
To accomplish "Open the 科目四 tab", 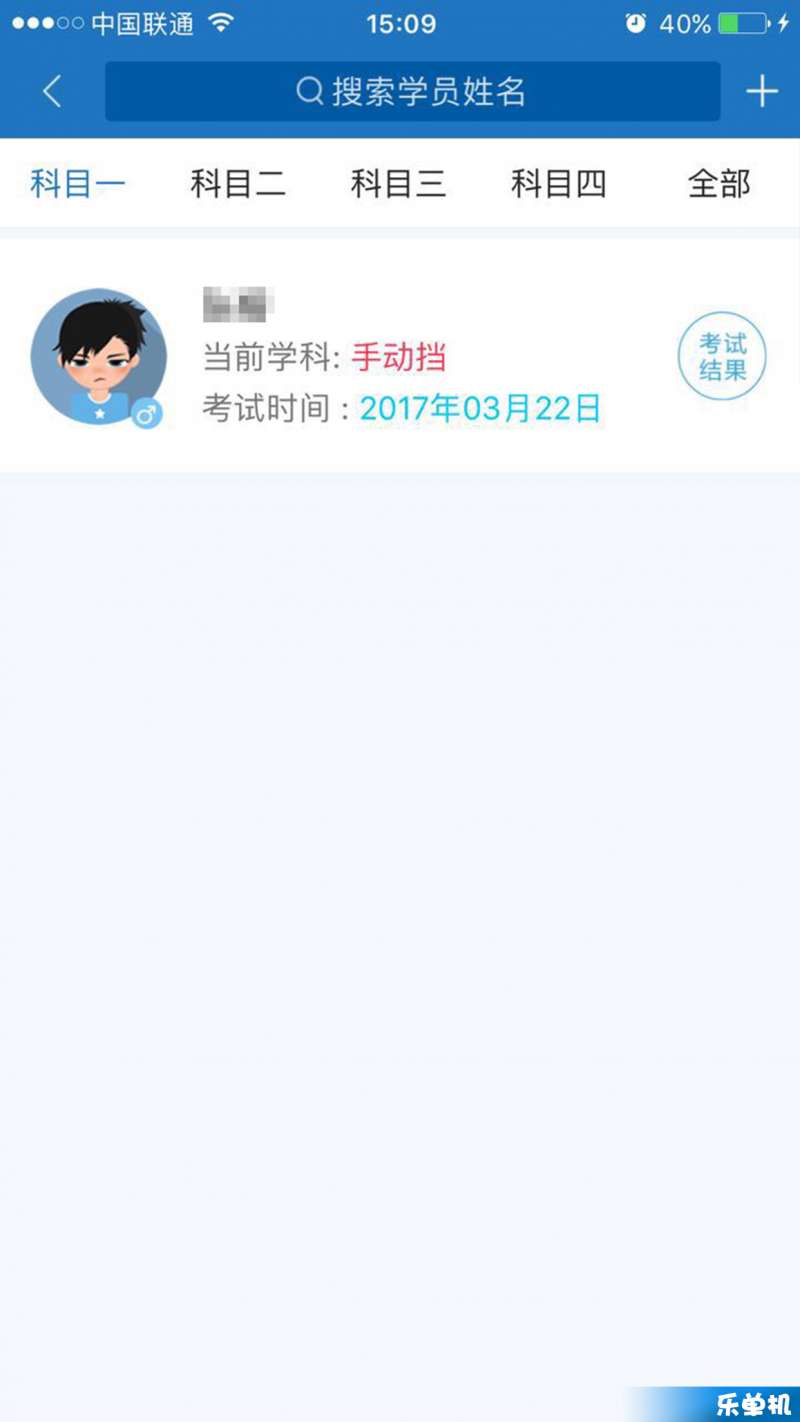I will pos(559,184).
